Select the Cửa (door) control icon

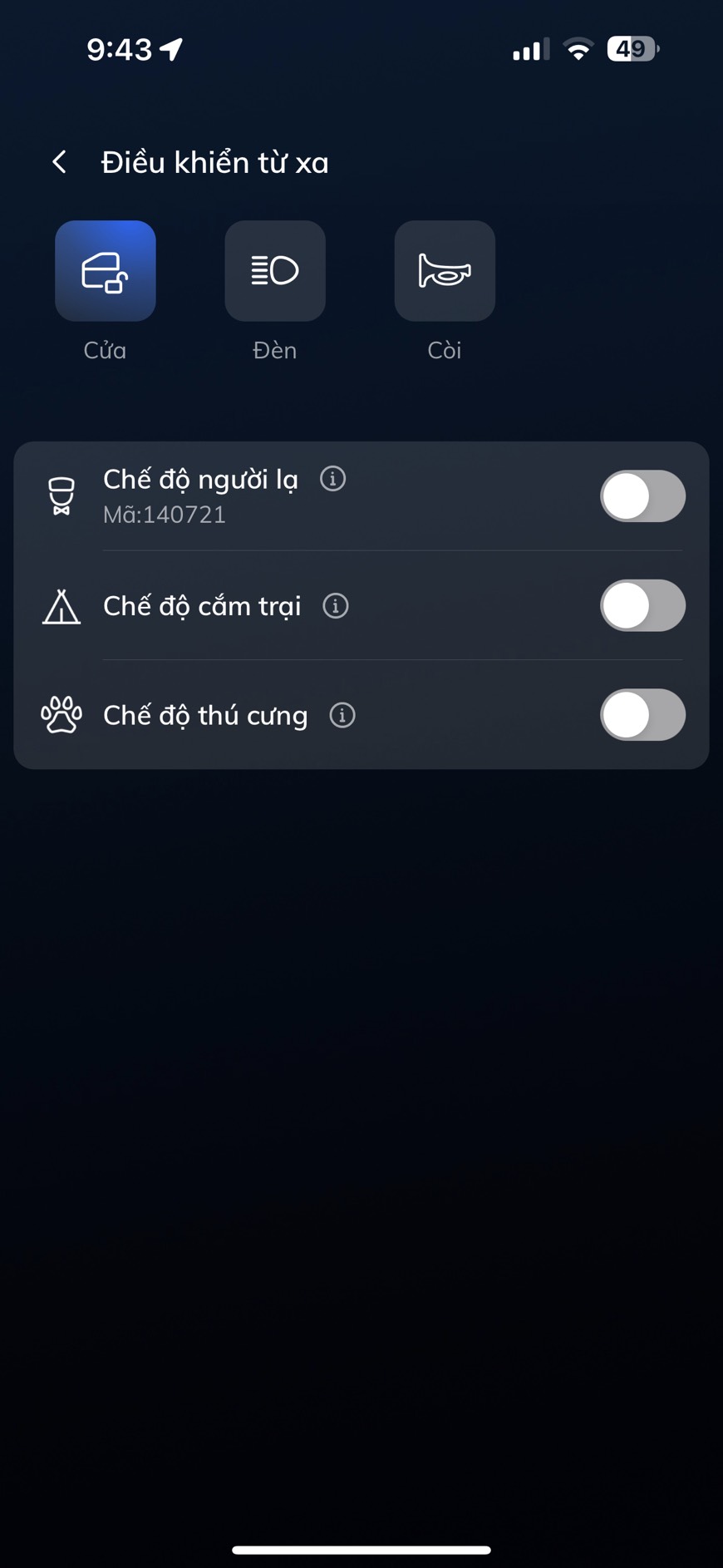(x=105, y=270)
